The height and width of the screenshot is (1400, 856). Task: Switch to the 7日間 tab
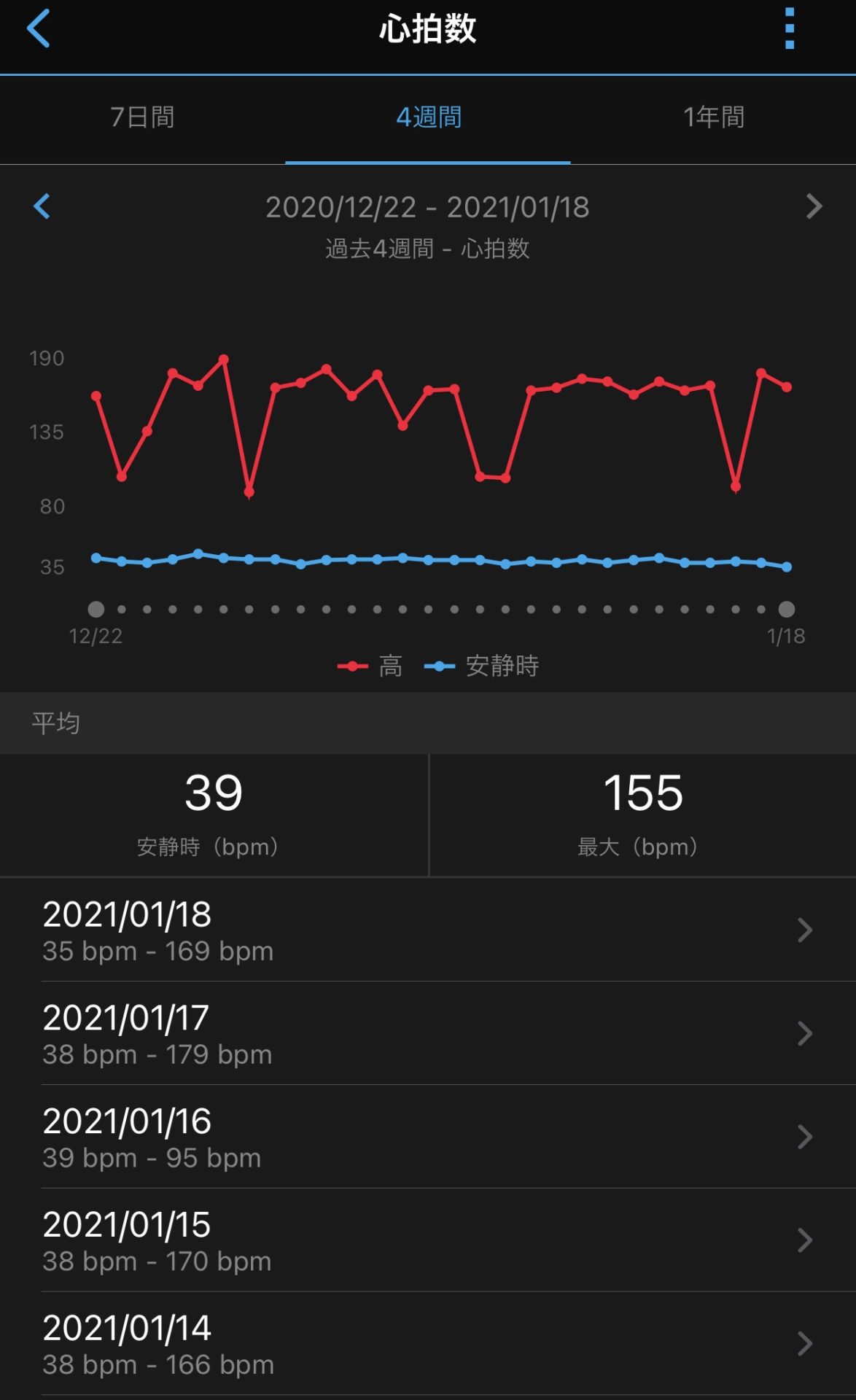click(142, 117)
